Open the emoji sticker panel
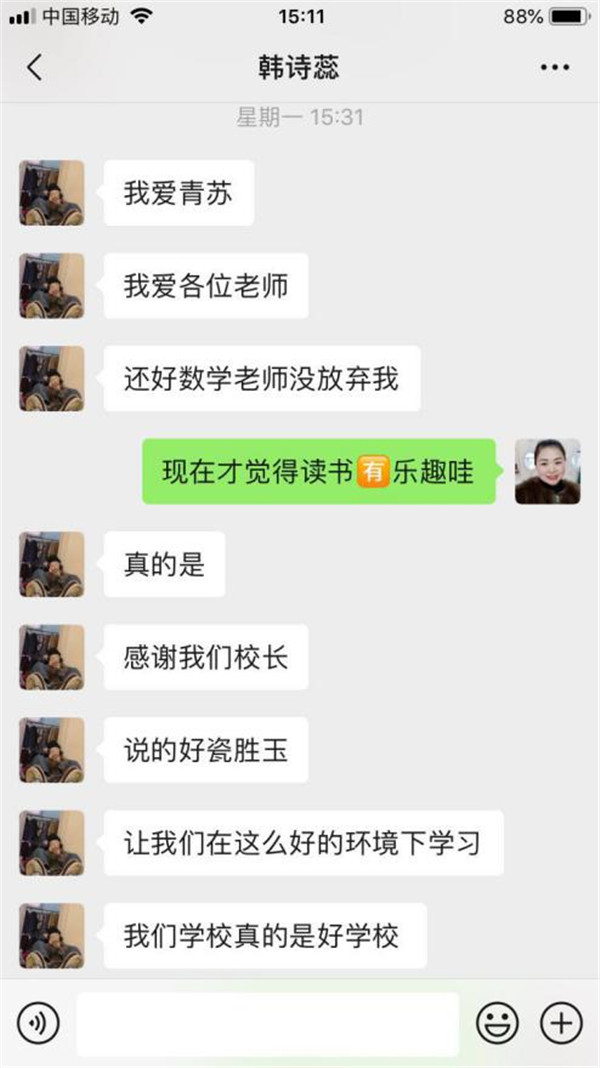The height and width of the screenshot is (1068, 600). click(x=497, y=1023)
